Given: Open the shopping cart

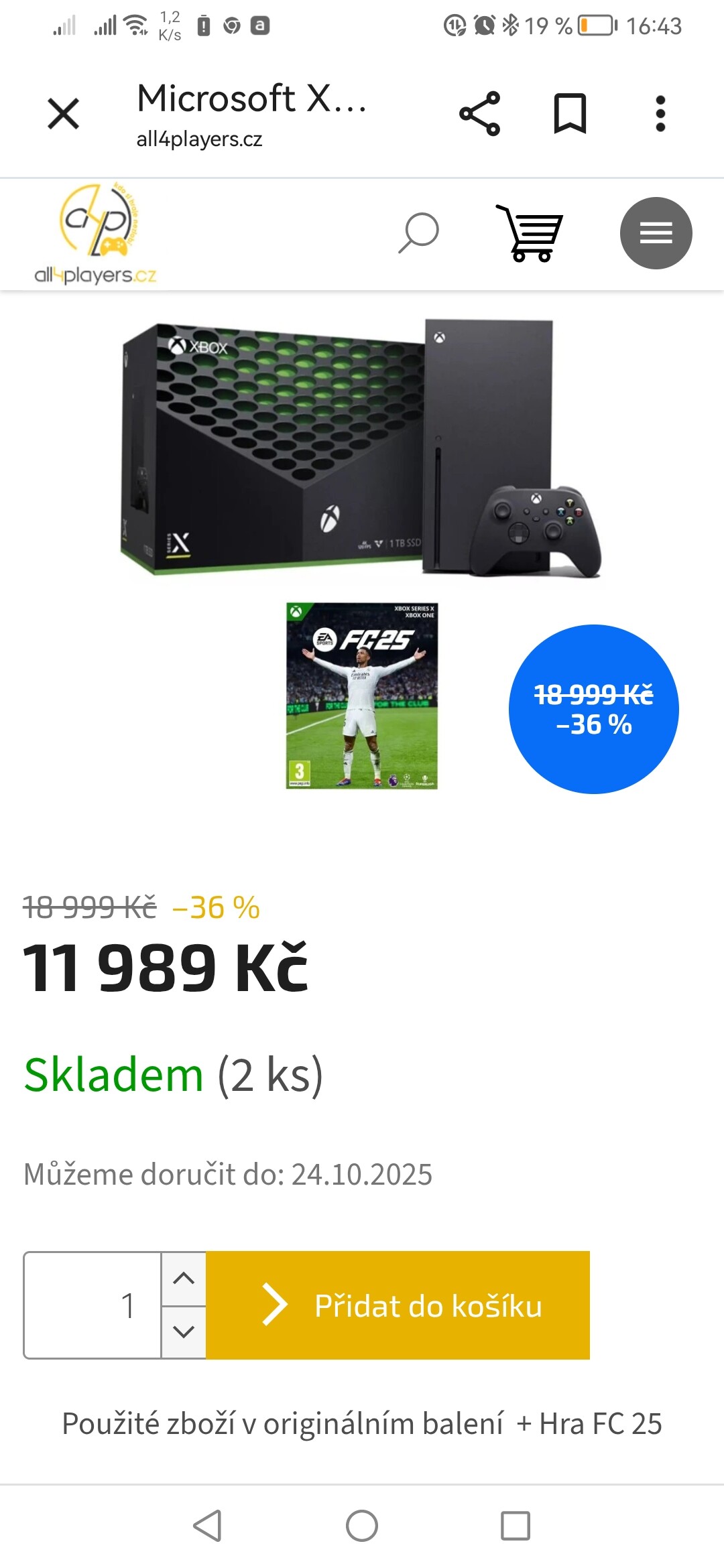Looking at the screenshot, I should [x=530, y=233].
